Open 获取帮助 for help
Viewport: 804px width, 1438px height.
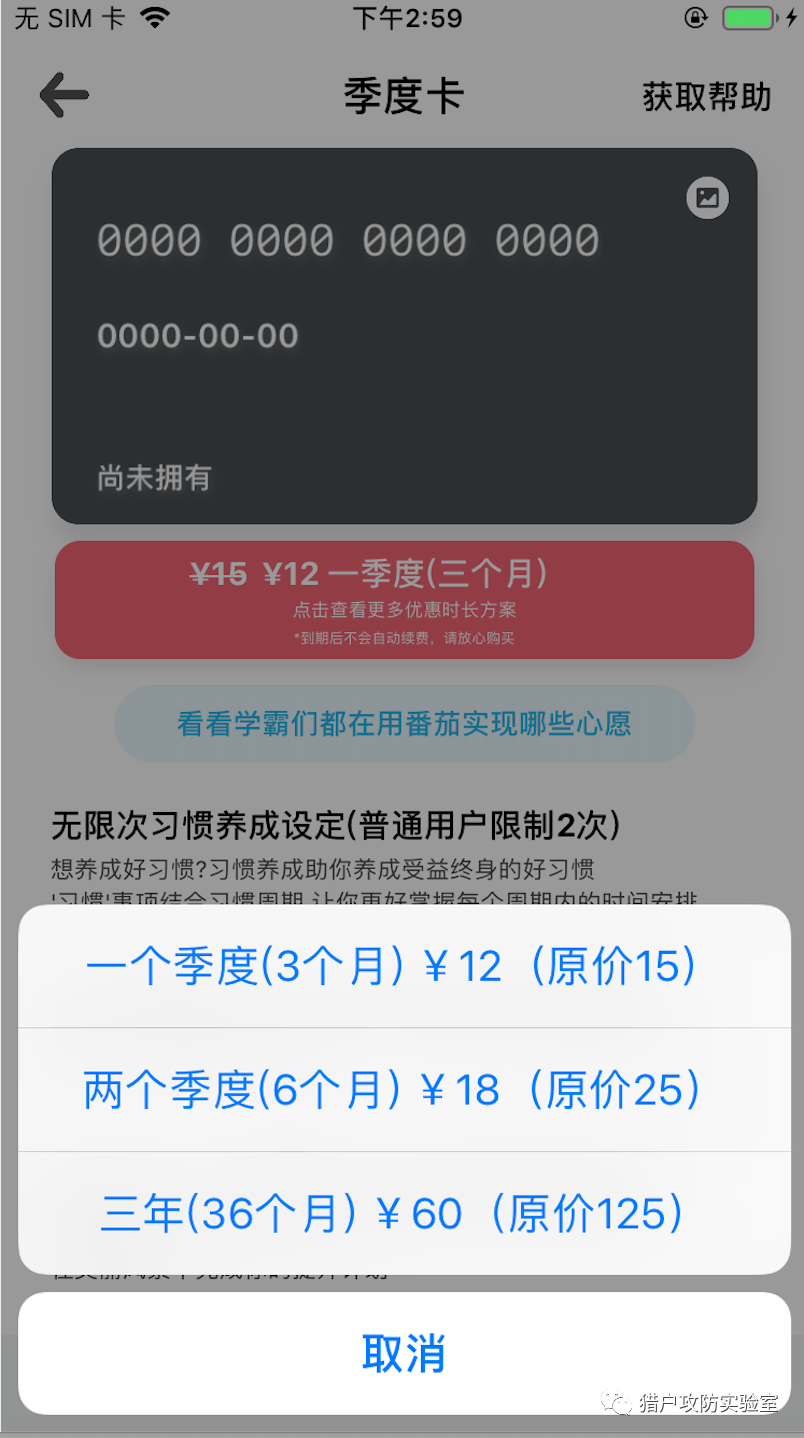click(x=706, y=95)
